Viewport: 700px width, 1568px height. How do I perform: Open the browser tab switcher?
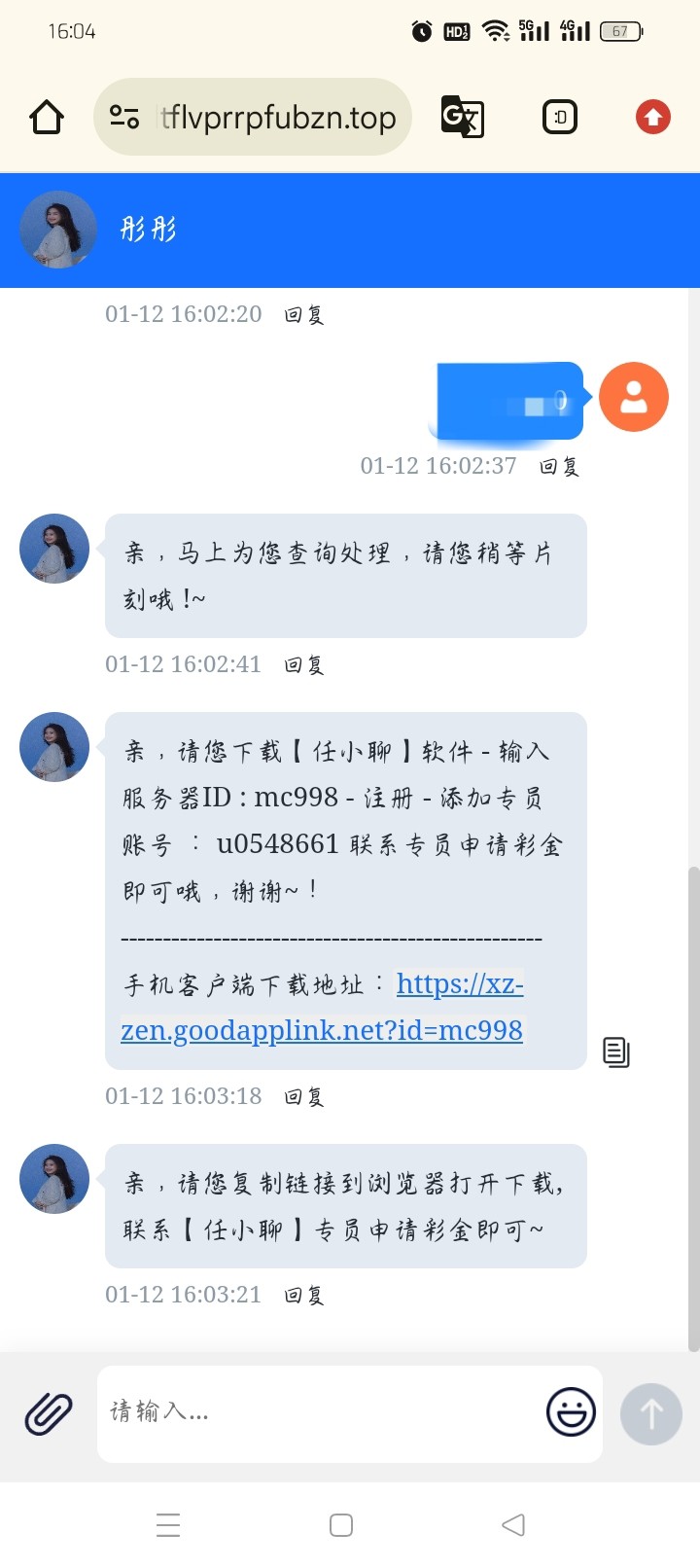(x=559, y=118)
